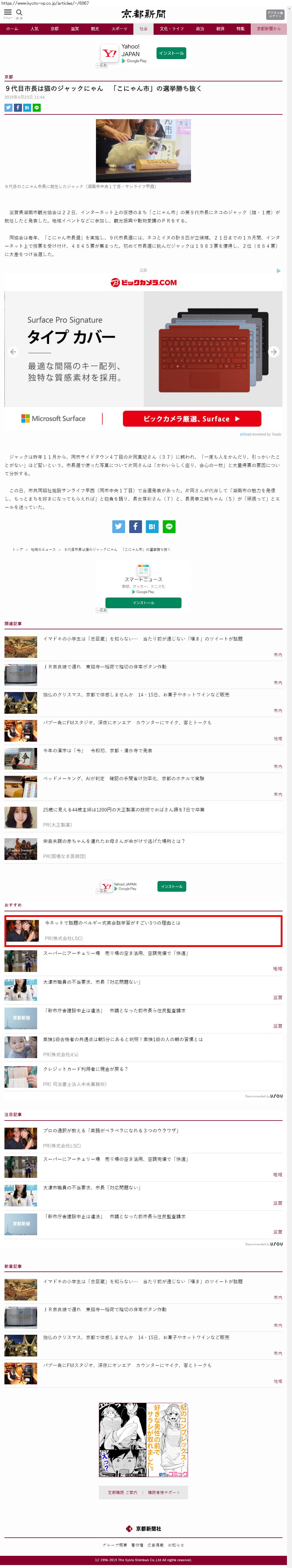Image resolution: width=292 pixels, height=1568 pixels.
Task: Open the hamburger menu
Action: point(8,12)
